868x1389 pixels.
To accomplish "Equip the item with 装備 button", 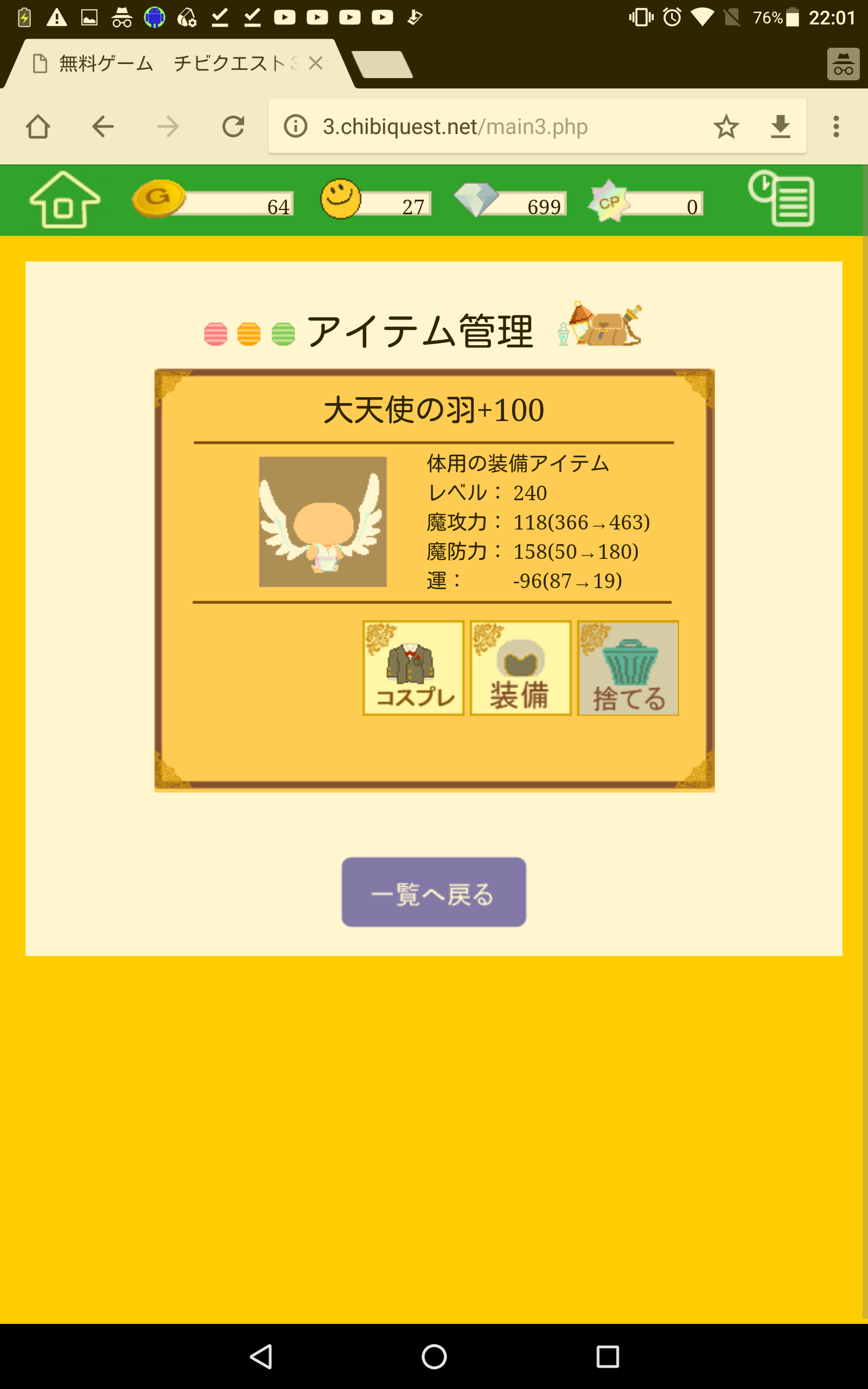I will pyautogui.click(x=520, y=668).
